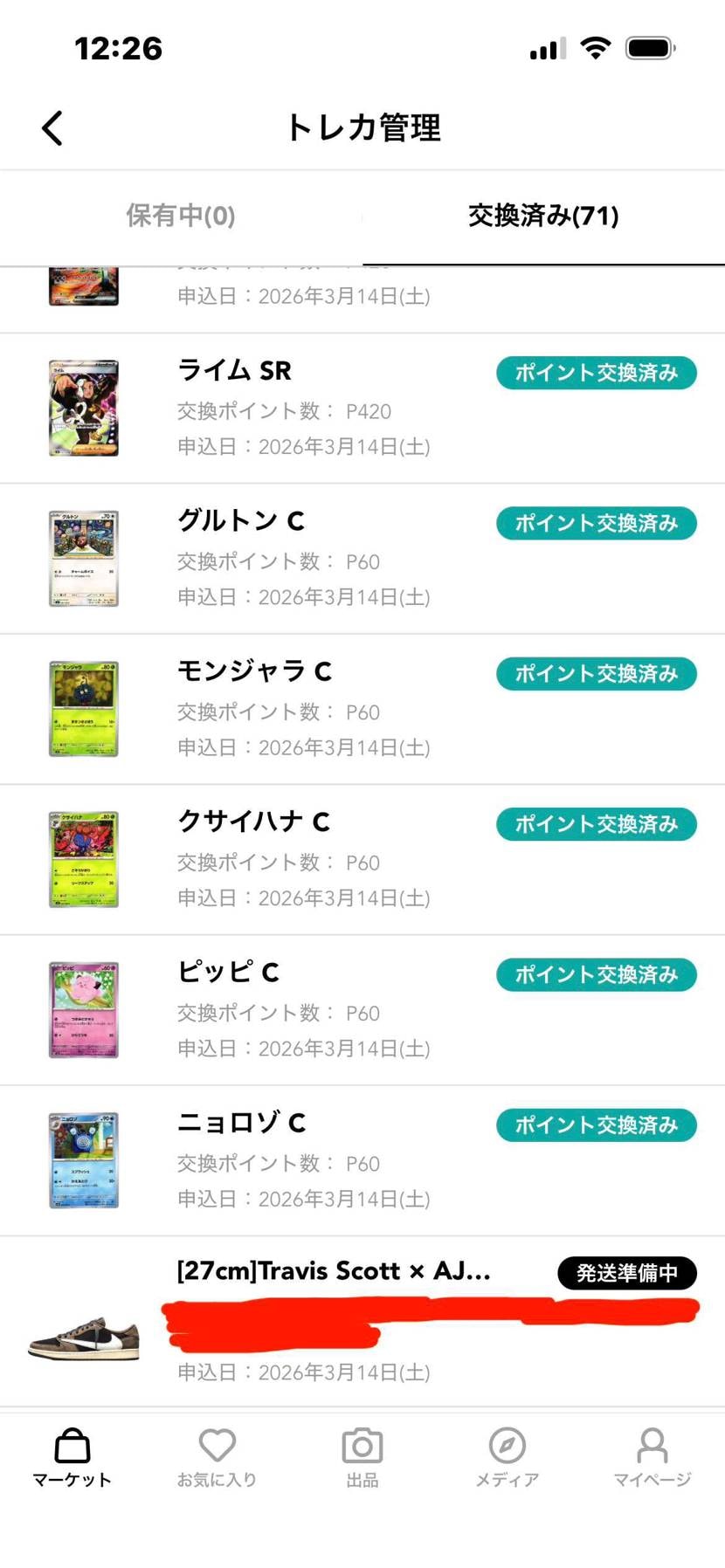Switch to the 保有中(0) tab
Viewport: 725px width, 1568px height.
(x=180, y=217)
